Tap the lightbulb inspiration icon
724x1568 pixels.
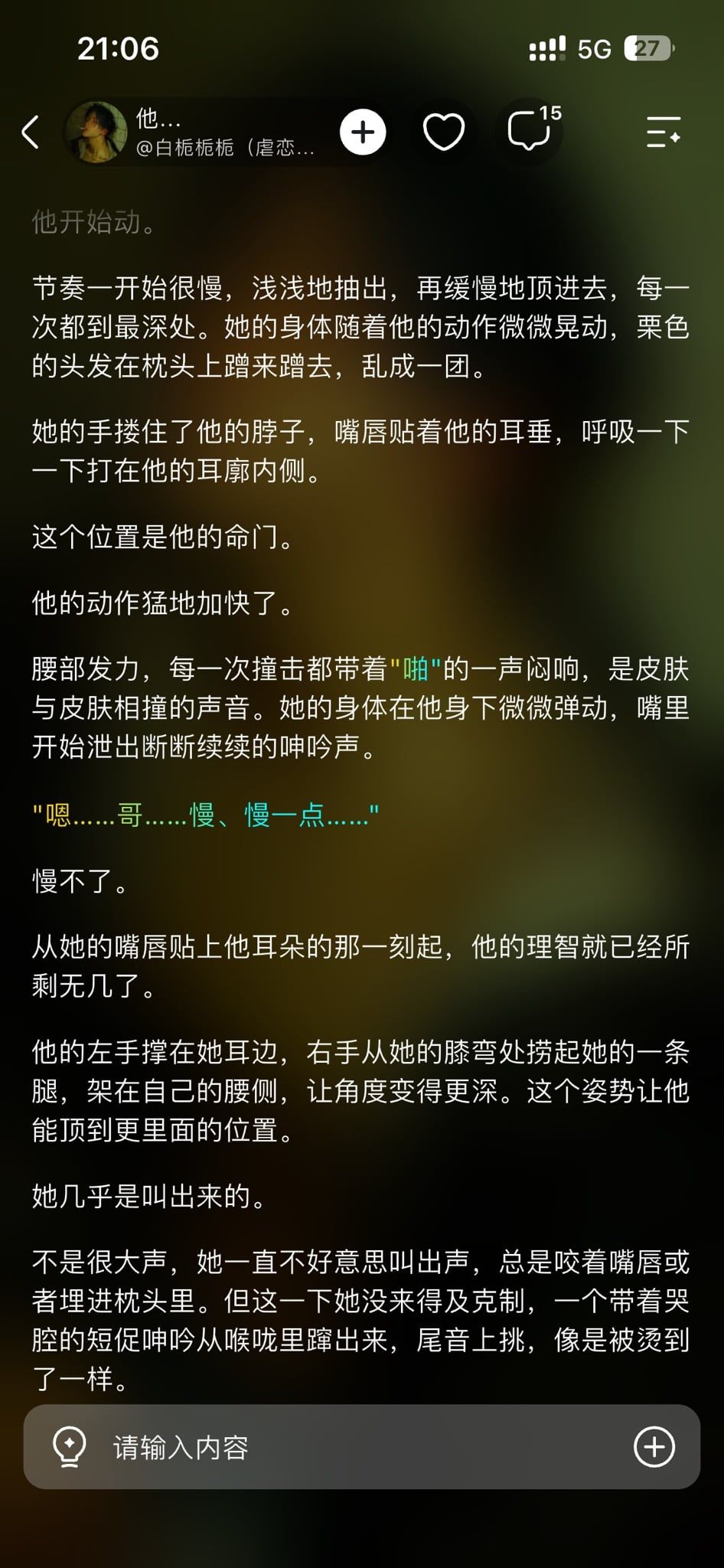tap(69, 1446)
